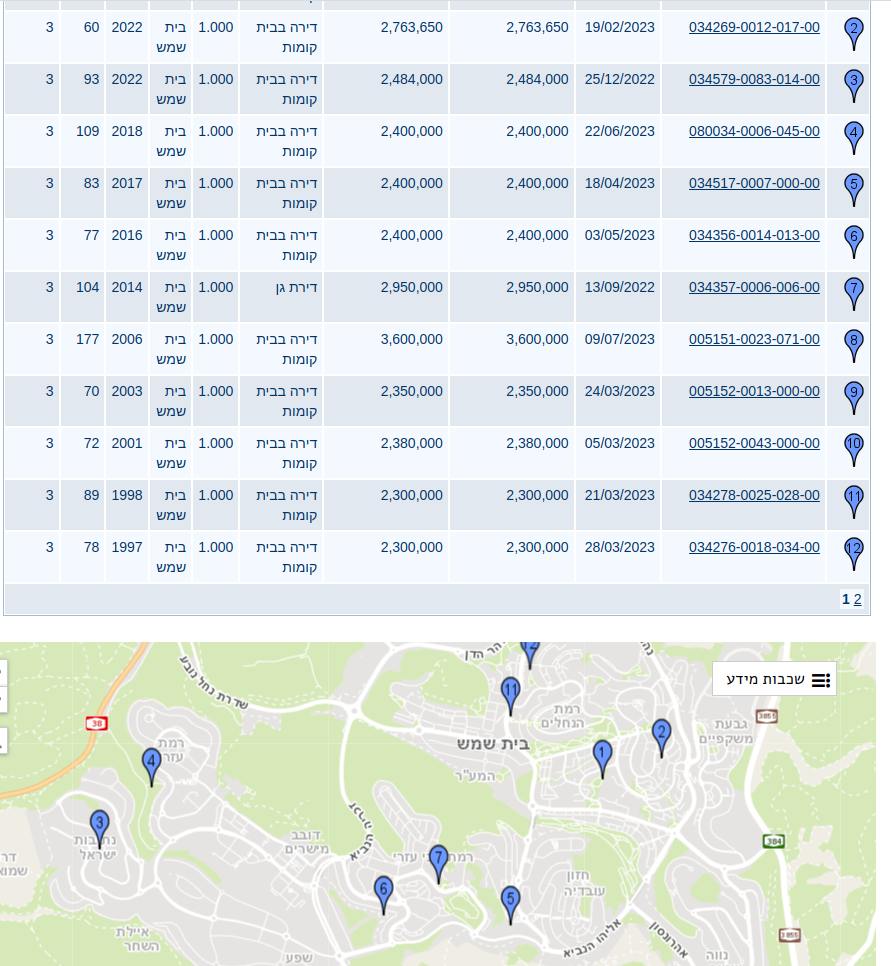
Task: Select map pin number 5 on the map
Action: click(510, 901)
